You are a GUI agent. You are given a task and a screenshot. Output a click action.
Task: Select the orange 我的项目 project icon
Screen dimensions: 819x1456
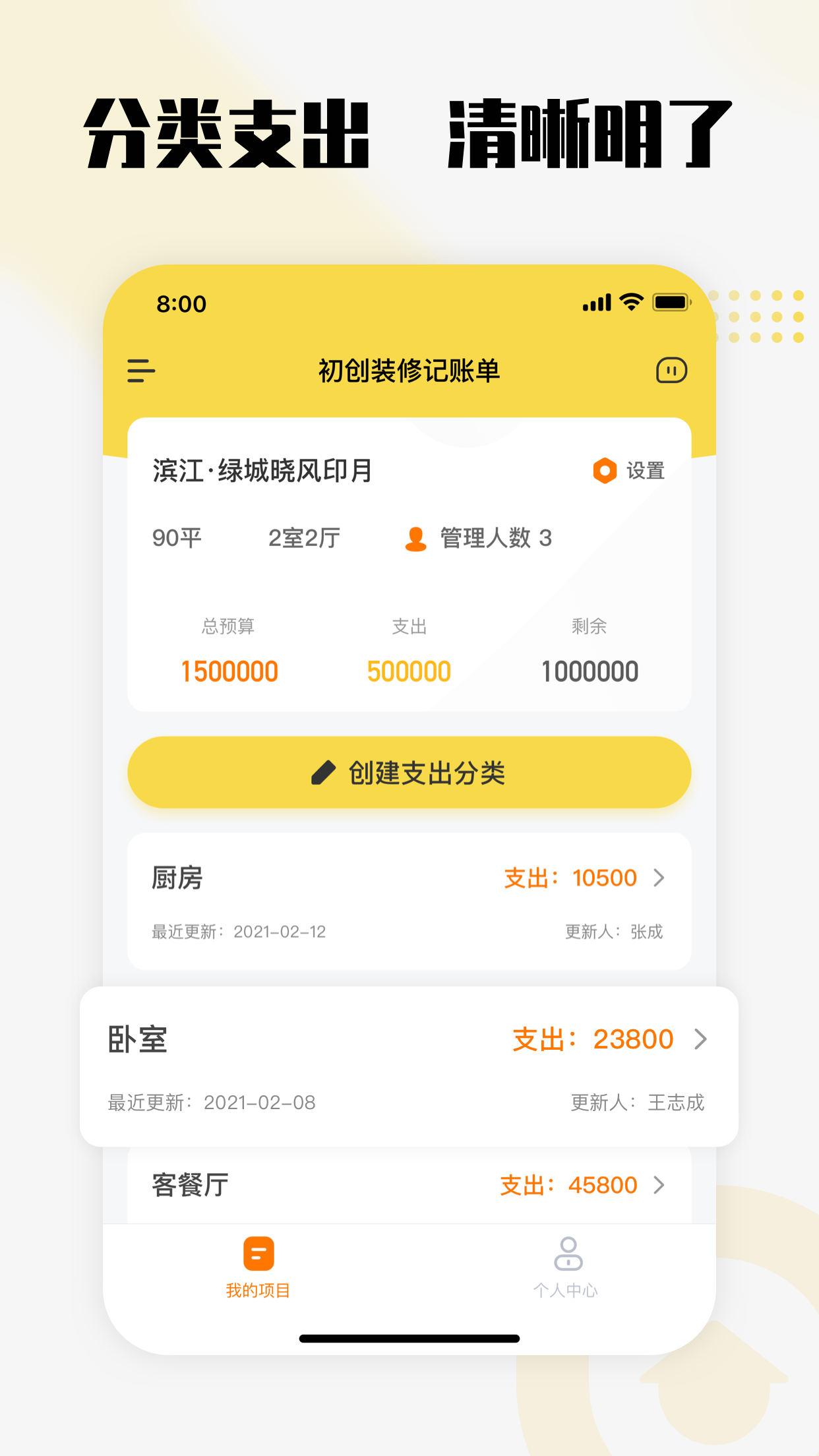[258, 1254]
